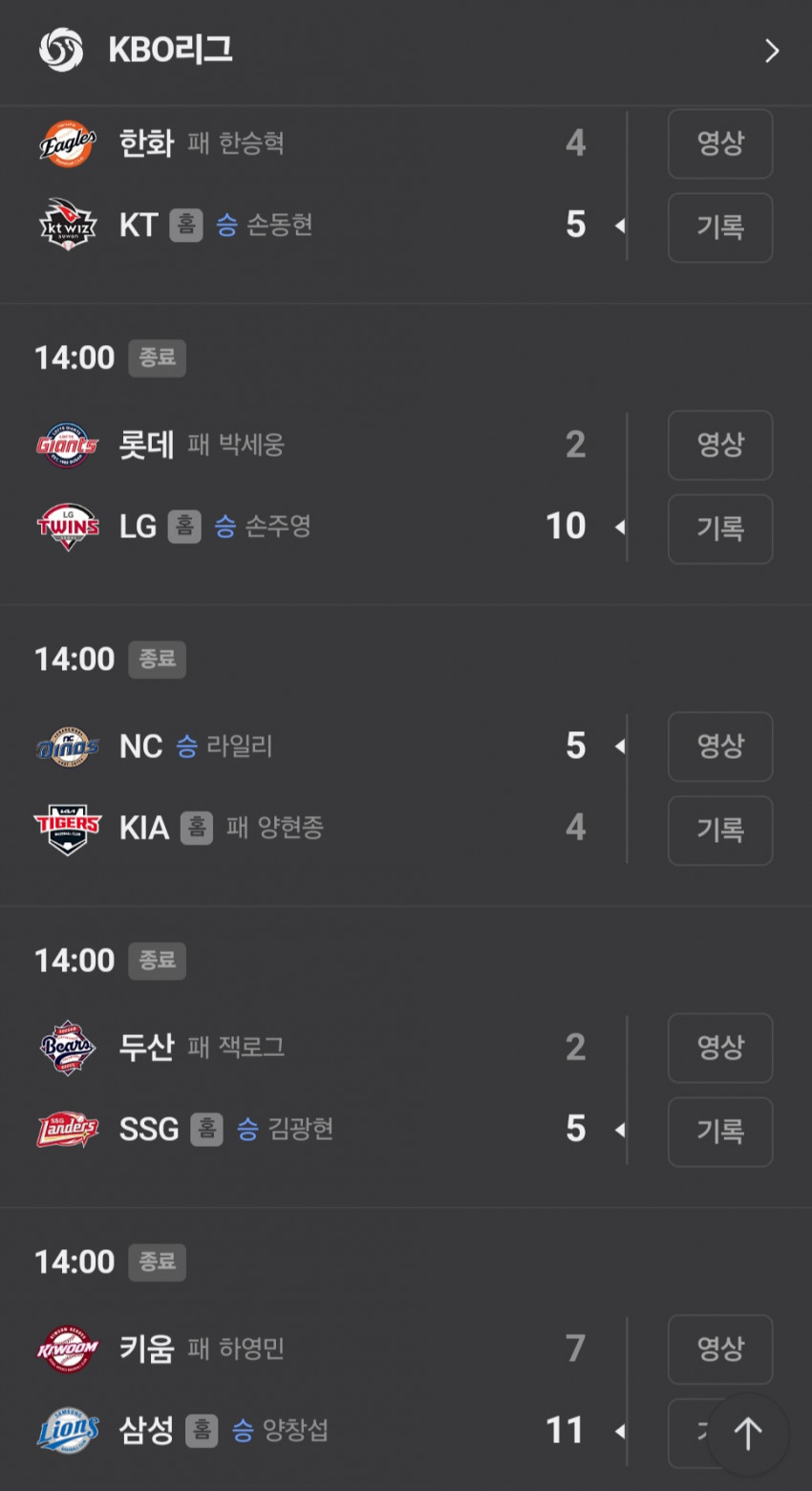Open 기록 for 롯데 vs LG game
Image resolution: width=812 pixels, height=1491 pixels.
(x=720, y=529)
